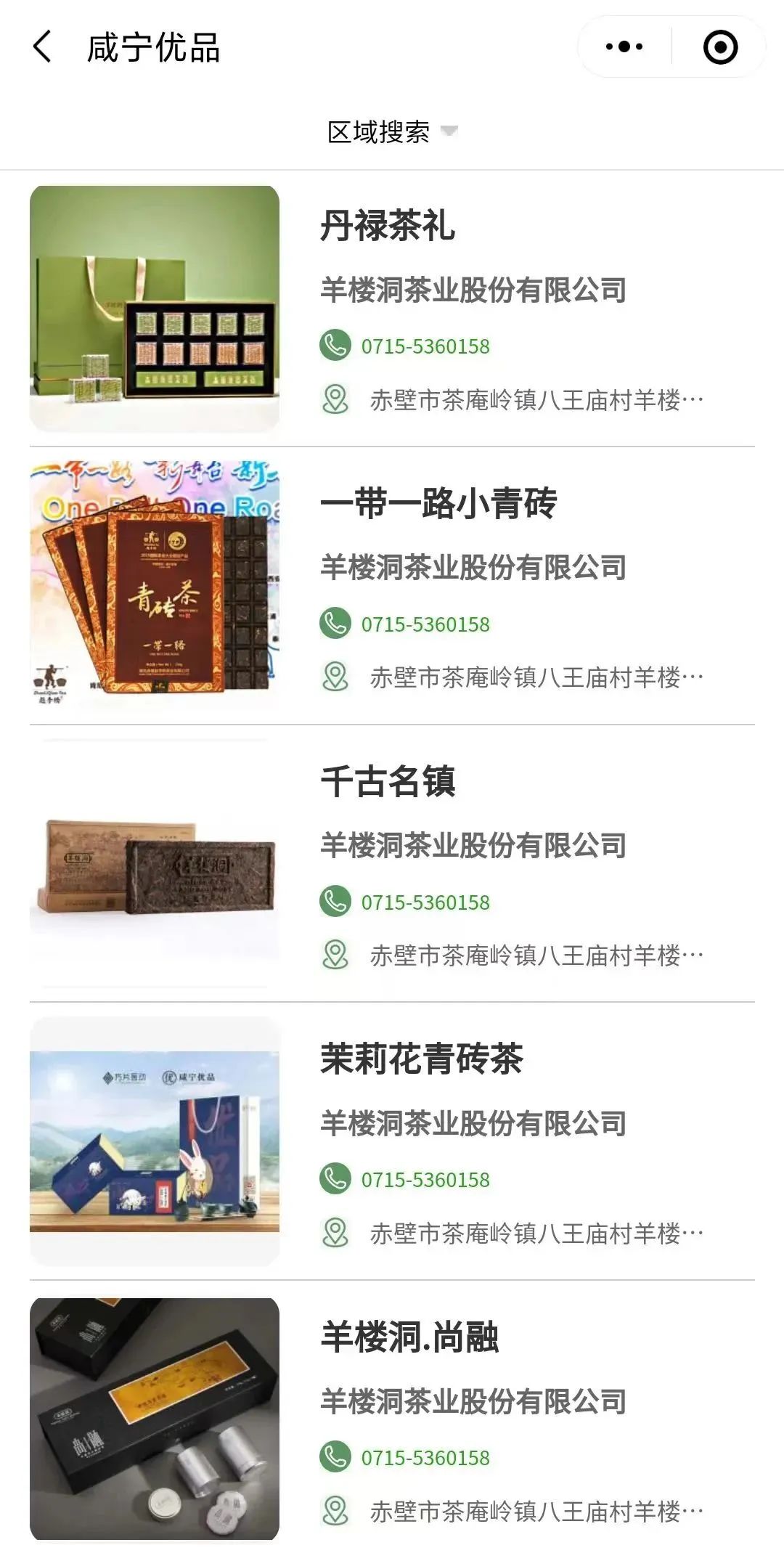Image resolution: width=784 pixels, height=1553 pixels.
Task: Open the map address for 羊楼洞.尚融
Action: click(x=536, y=1511)
